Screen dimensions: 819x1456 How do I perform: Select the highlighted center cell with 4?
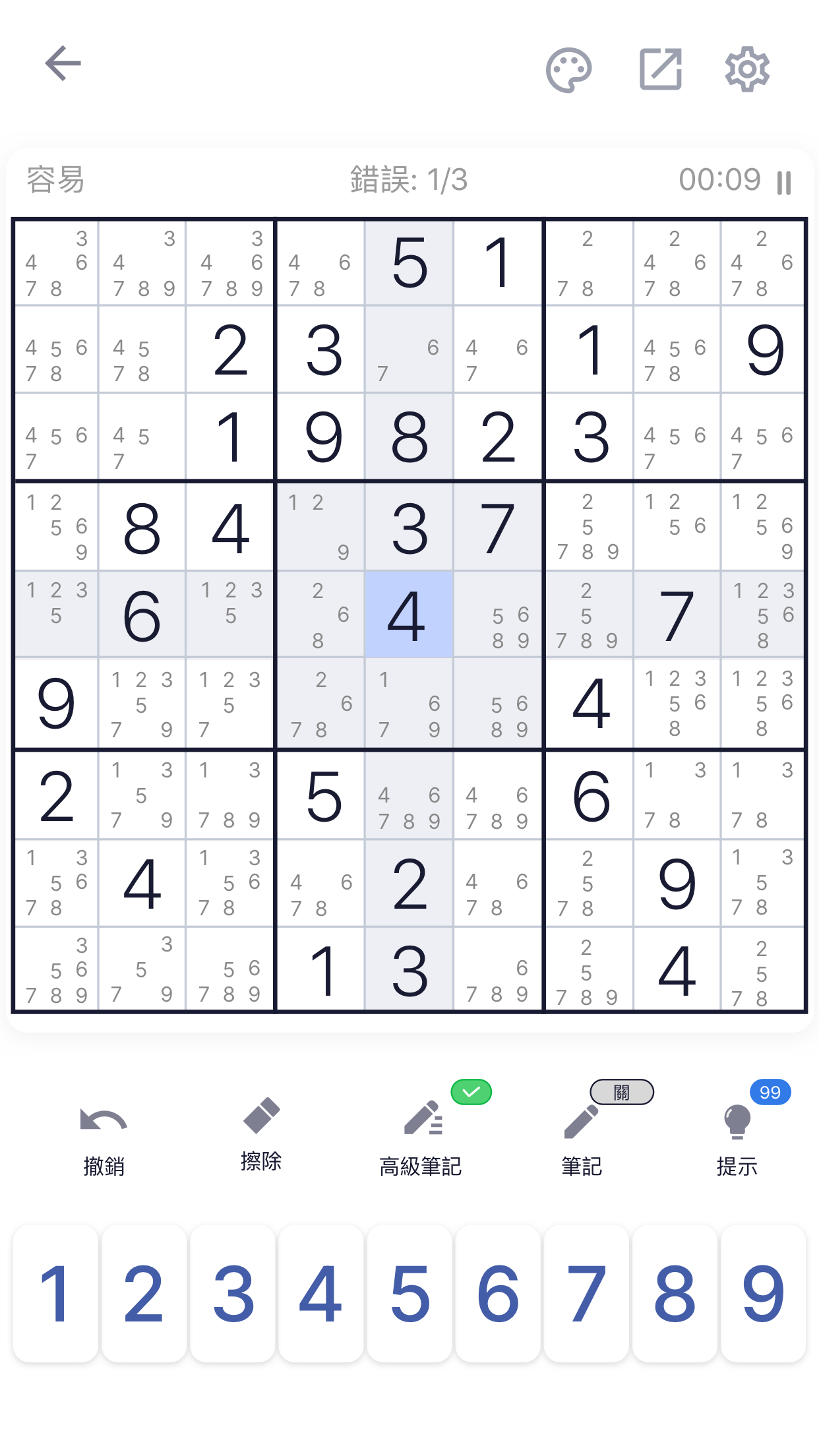pos(409,615)
